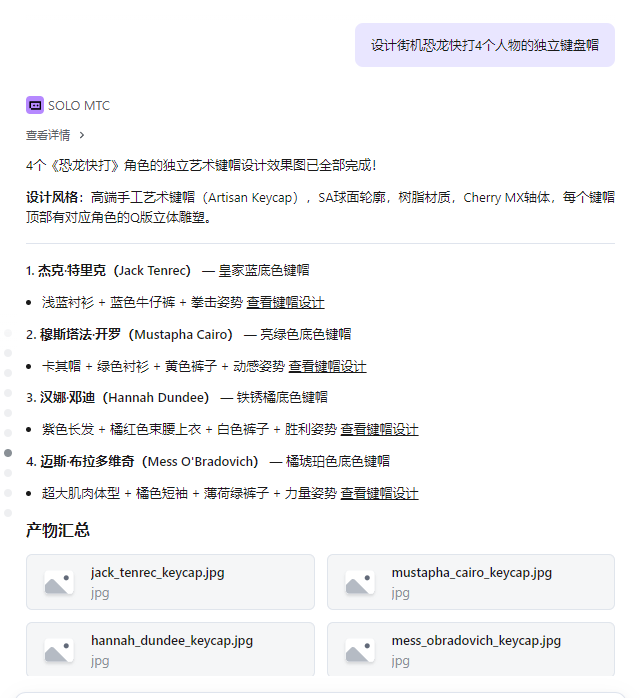Image resolution: width=643 pixels, height=698 pixels.
Task: Open Mess O'Bradovich's 查看键帽设计 link
Action: 379,494
